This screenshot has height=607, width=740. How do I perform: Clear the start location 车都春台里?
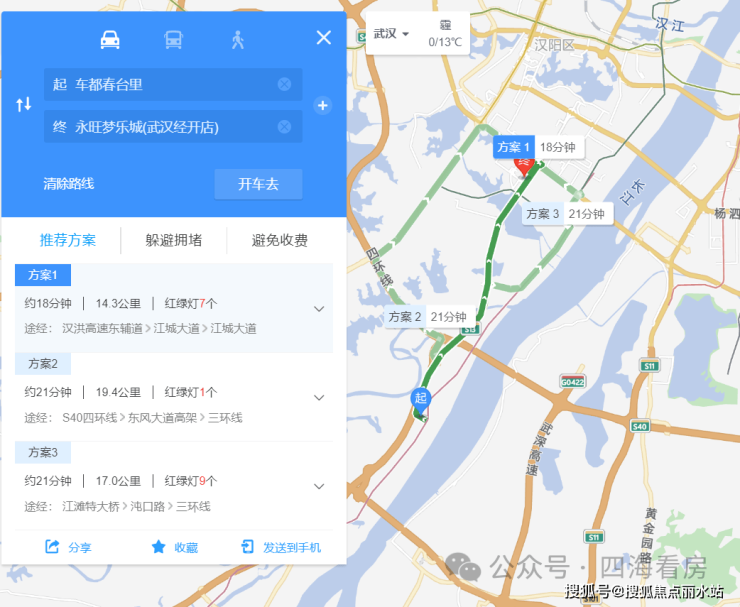[x=284, y=85]
